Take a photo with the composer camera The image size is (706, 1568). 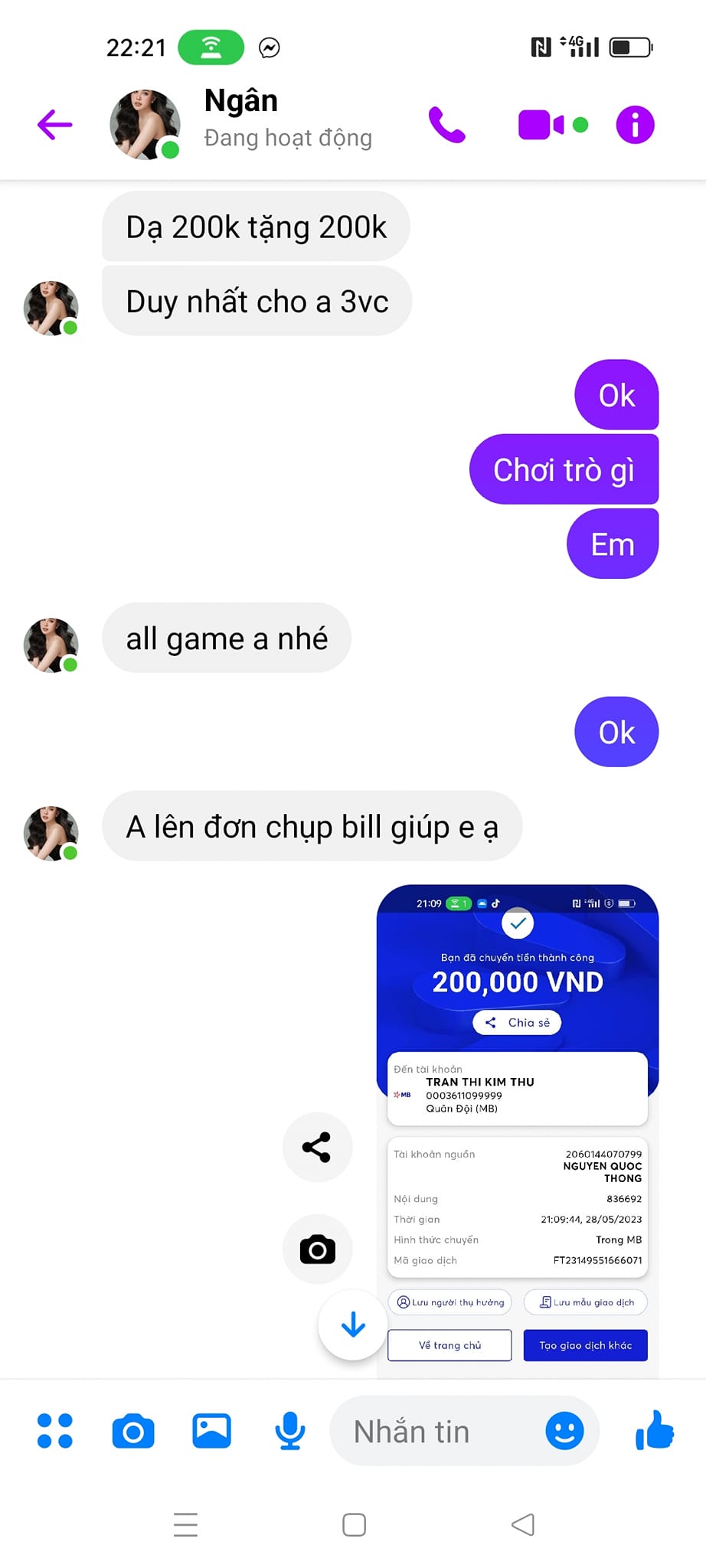(x=133, y=1430)
